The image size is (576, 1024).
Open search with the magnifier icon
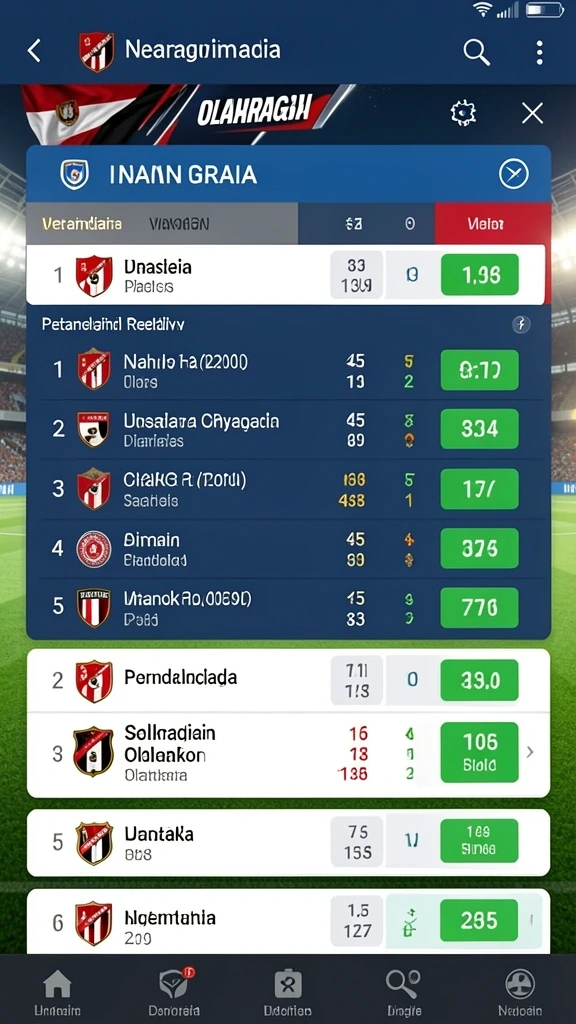tap(477, 52)
